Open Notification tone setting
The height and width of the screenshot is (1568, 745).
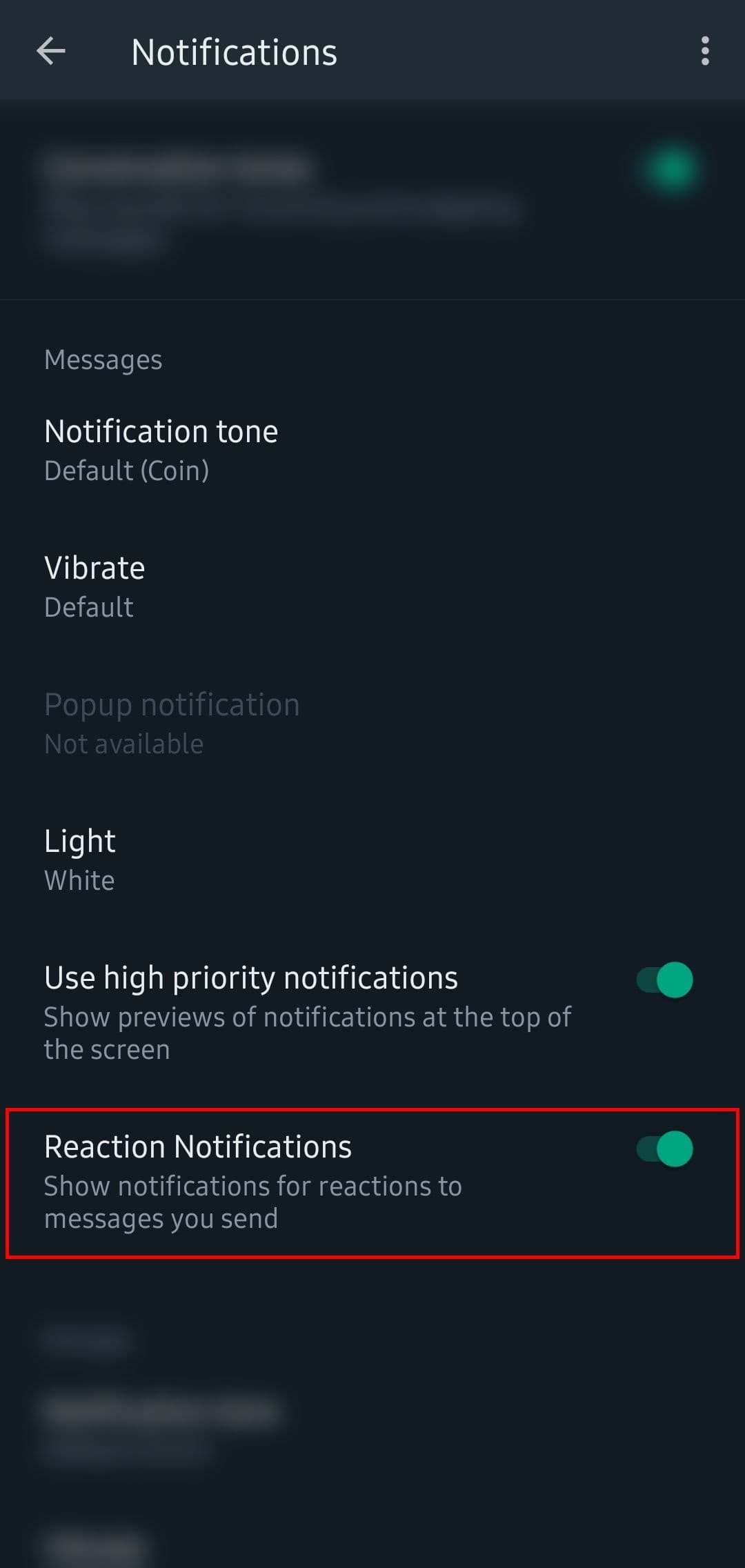161,450
